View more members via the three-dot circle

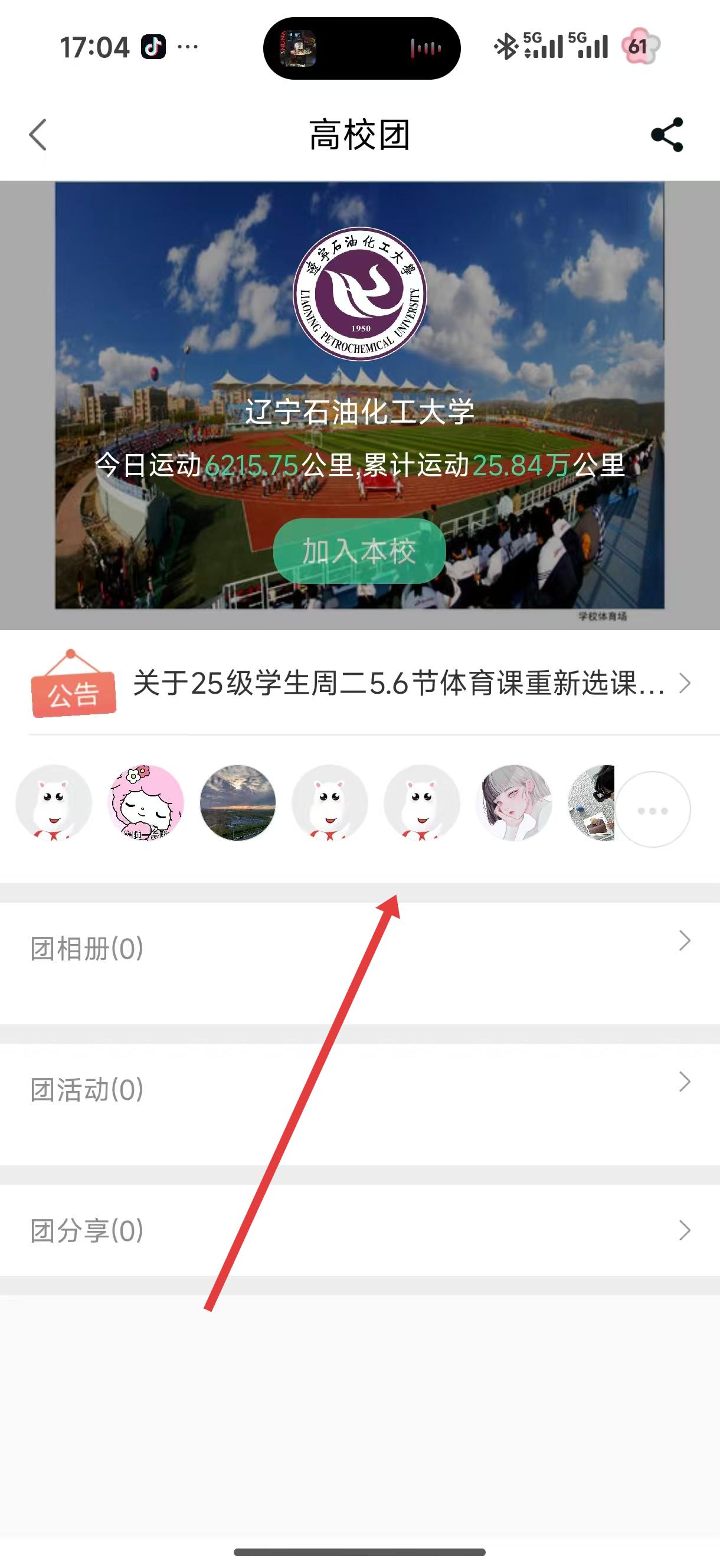click(653, 809)
